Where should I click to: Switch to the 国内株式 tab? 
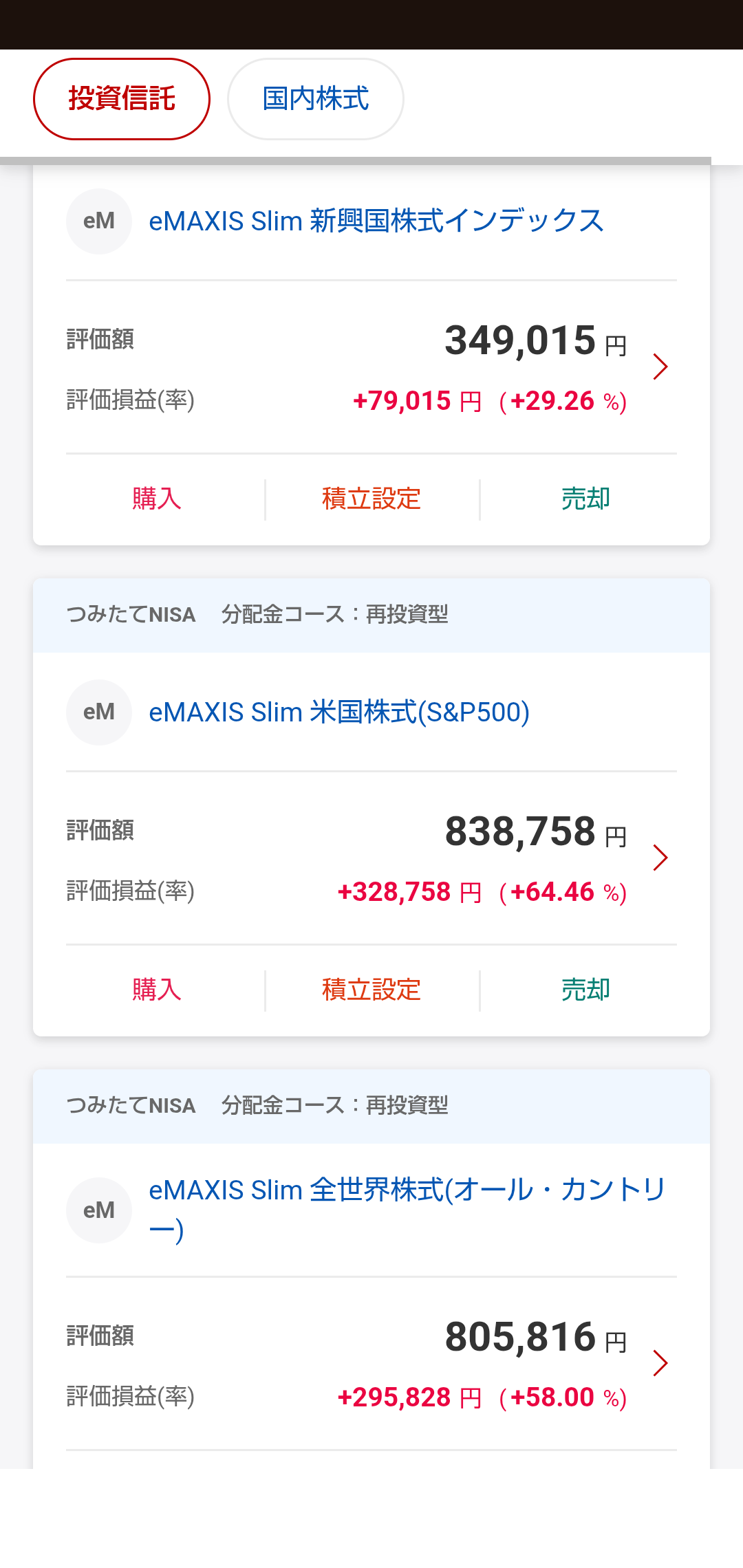coord(316,99)
